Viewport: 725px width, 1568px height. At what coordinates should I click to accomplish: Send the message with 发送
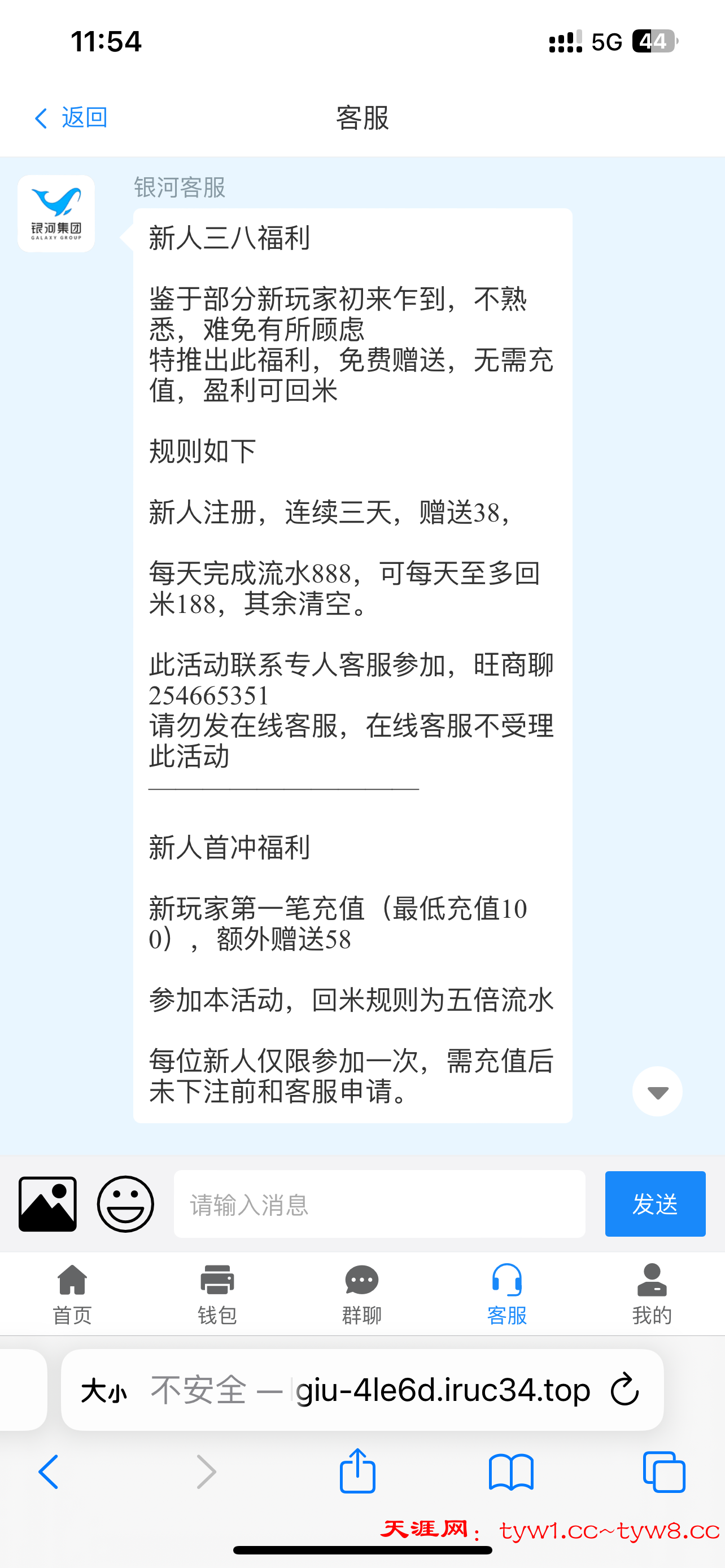coord(654,1203)
